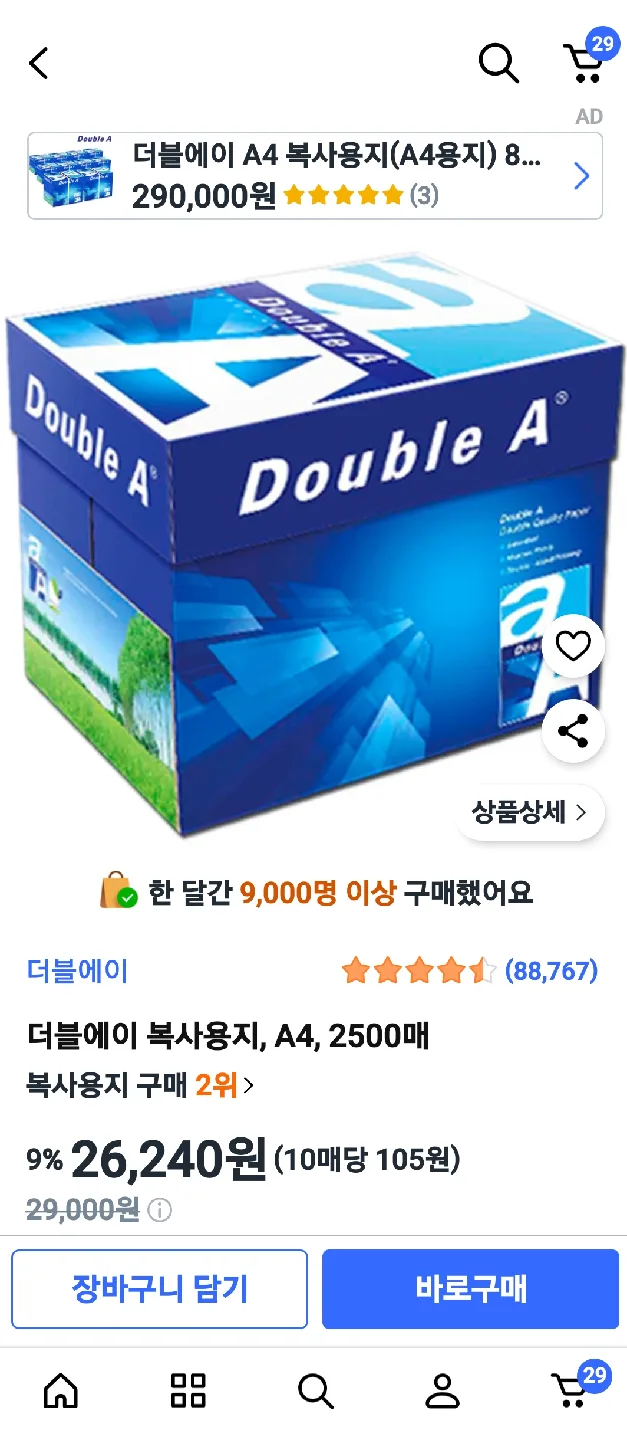
Task: Go to Home in bottom navigation
Action: click(x=61, y=1391)
